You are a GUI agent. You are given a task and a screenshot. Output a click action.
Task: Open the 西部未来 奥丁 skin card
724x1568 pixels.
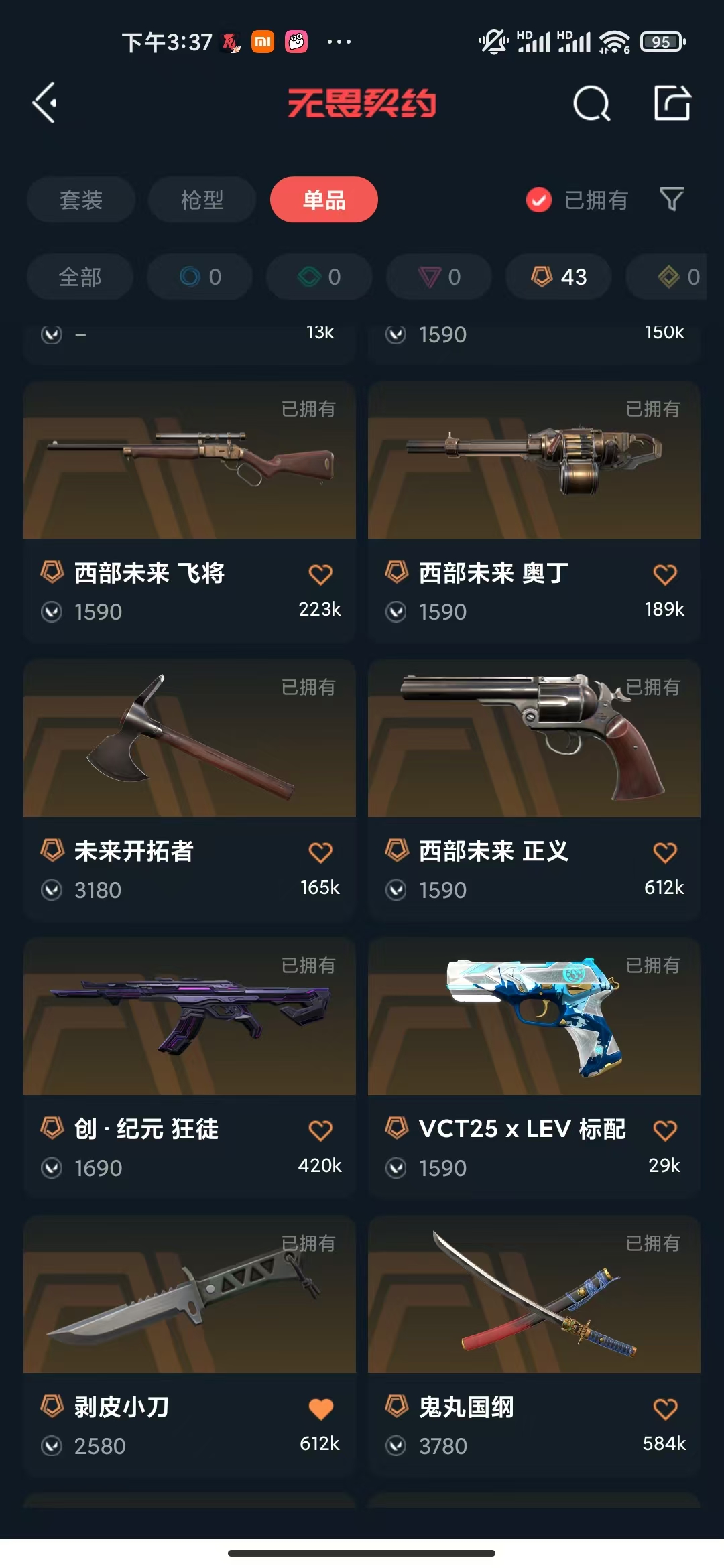(x=534, y=512)
